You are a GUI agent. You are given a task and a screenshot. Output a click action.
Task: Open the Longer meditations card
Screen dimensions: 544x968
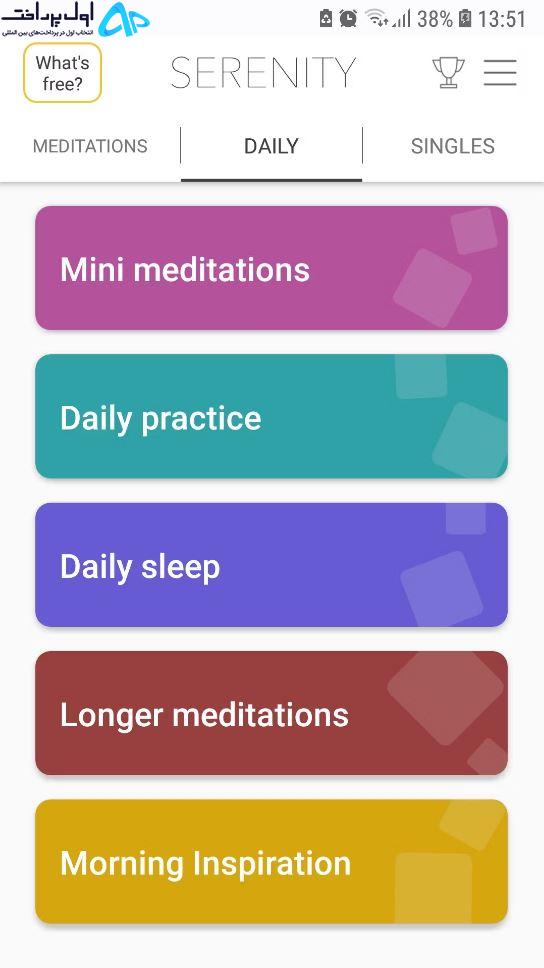(x=272, y=713)
